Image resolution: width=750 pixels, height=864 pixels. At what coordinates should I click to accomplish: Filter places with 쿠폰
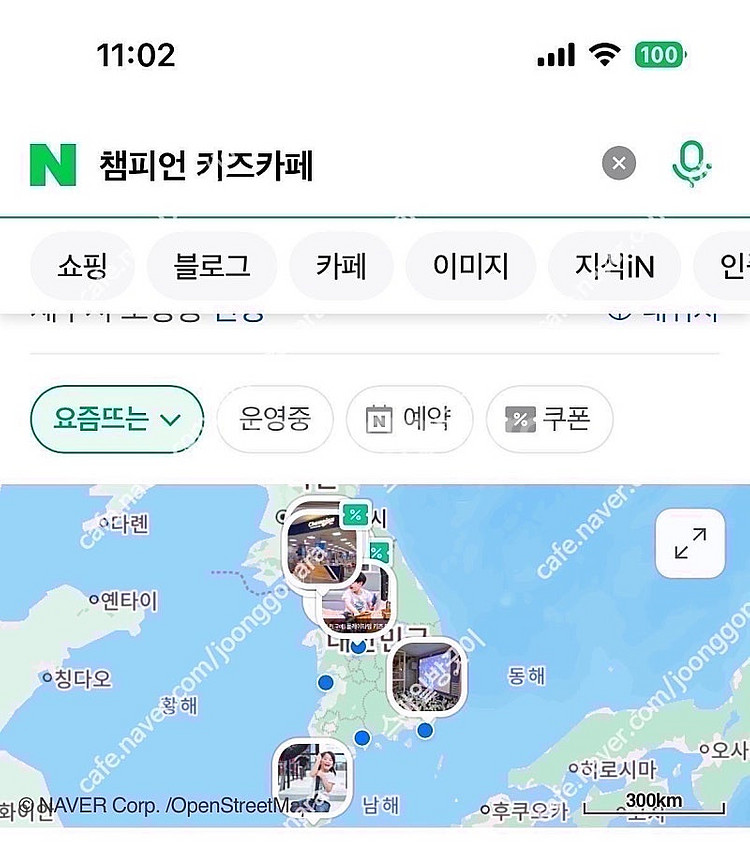(x=549, y=419)
